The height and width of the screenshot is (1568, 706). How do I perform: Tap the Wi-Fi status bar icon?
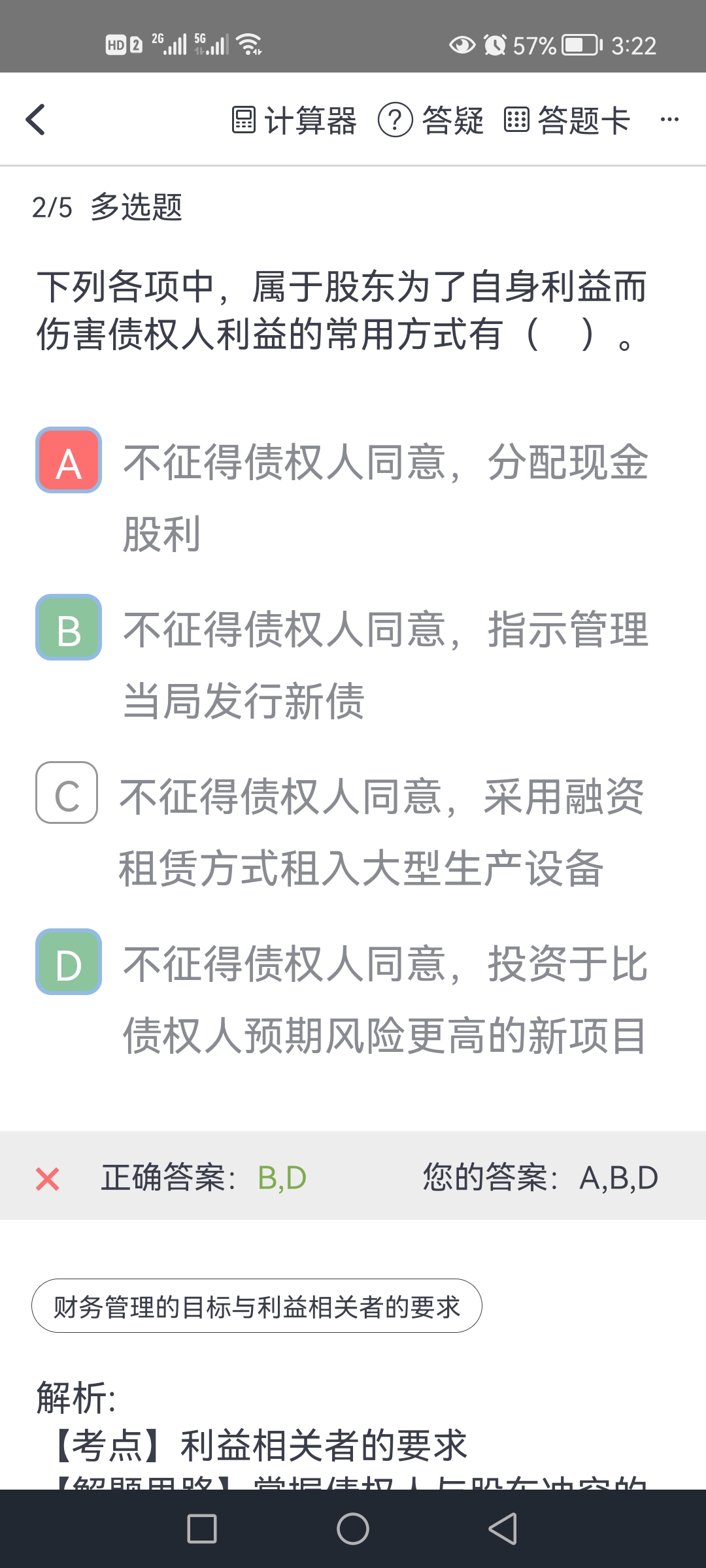[247, 44]
